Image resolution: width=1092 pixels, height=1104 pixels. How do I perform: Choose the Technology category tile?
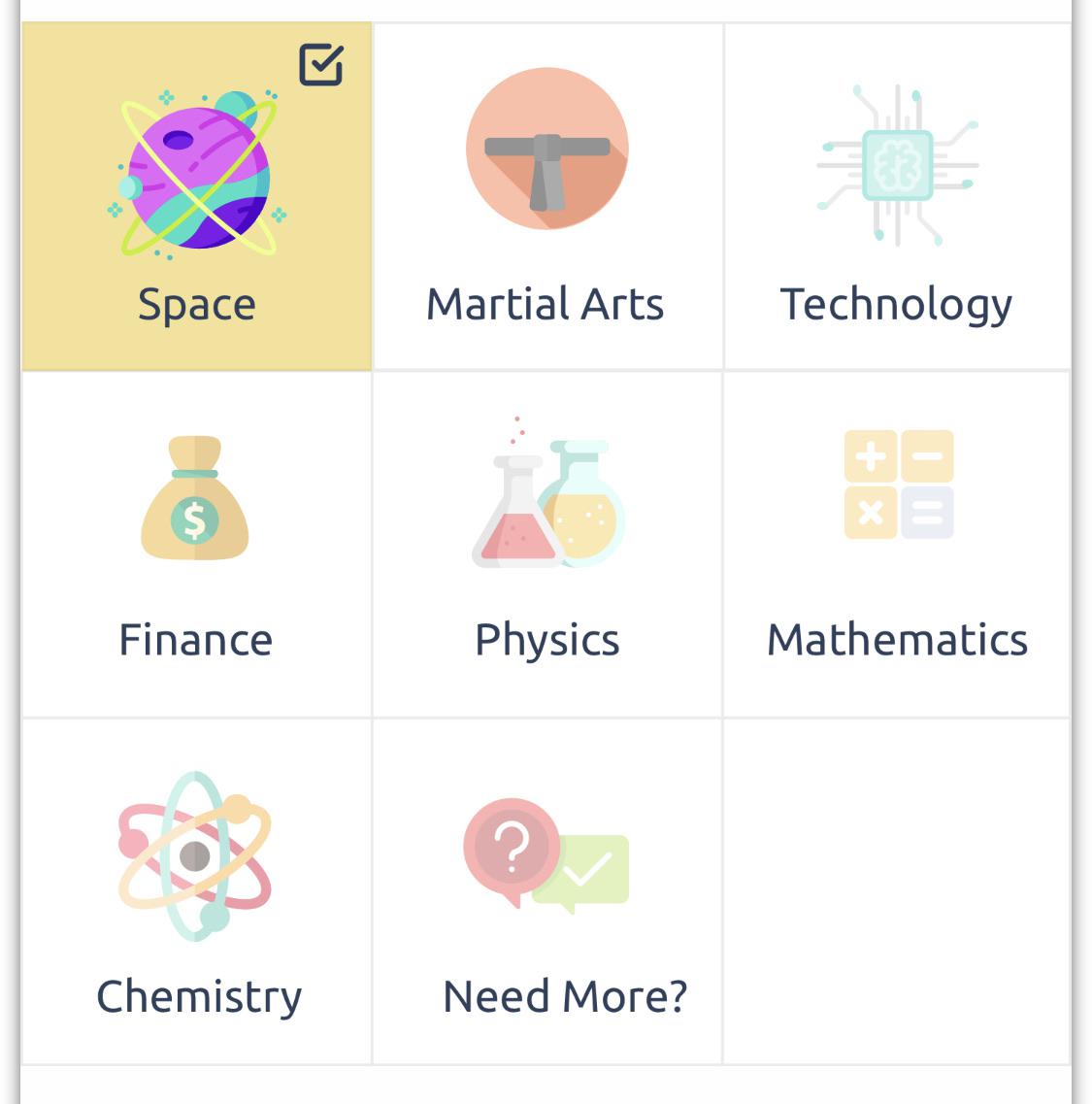pyautogui.click(x=896, y=196)
